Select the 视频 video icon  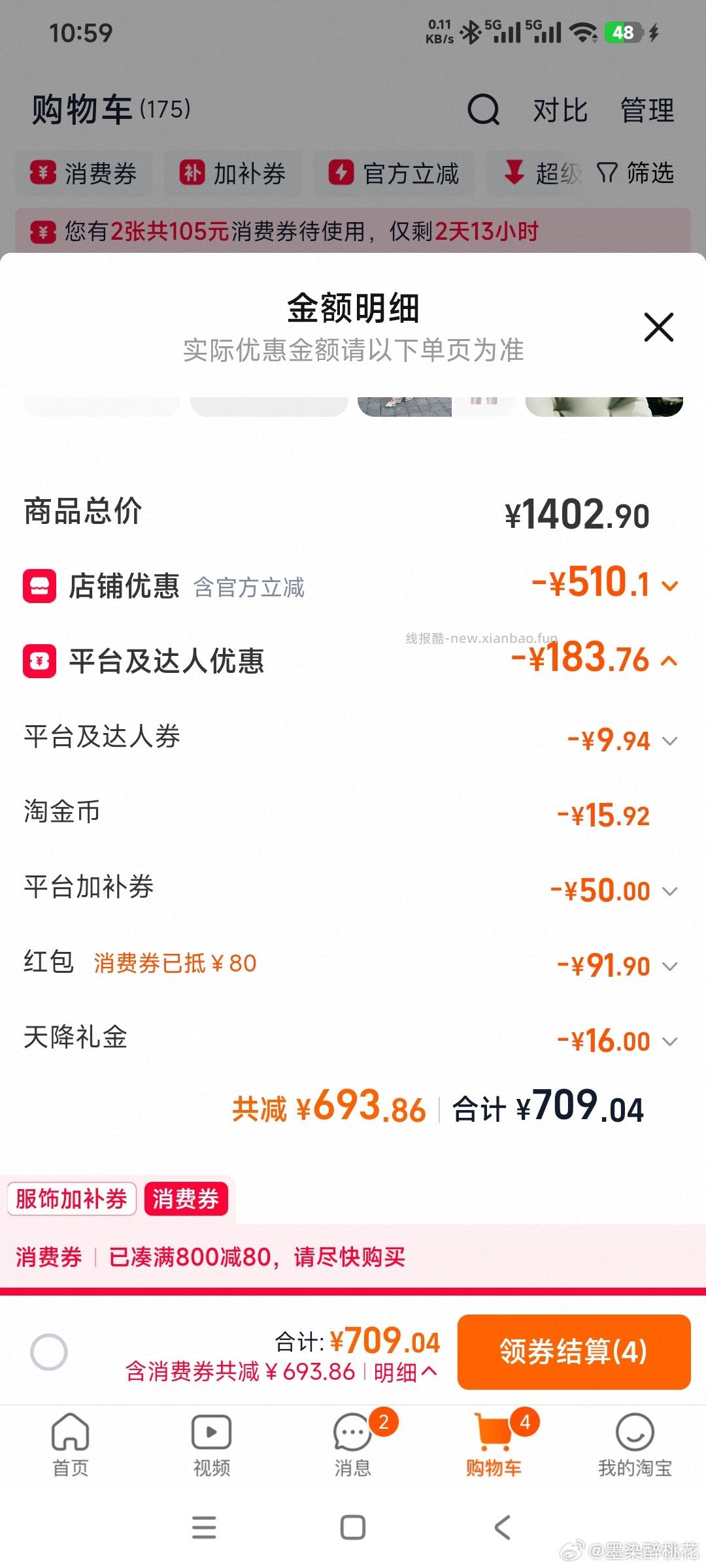click(x=211, y=1431)
